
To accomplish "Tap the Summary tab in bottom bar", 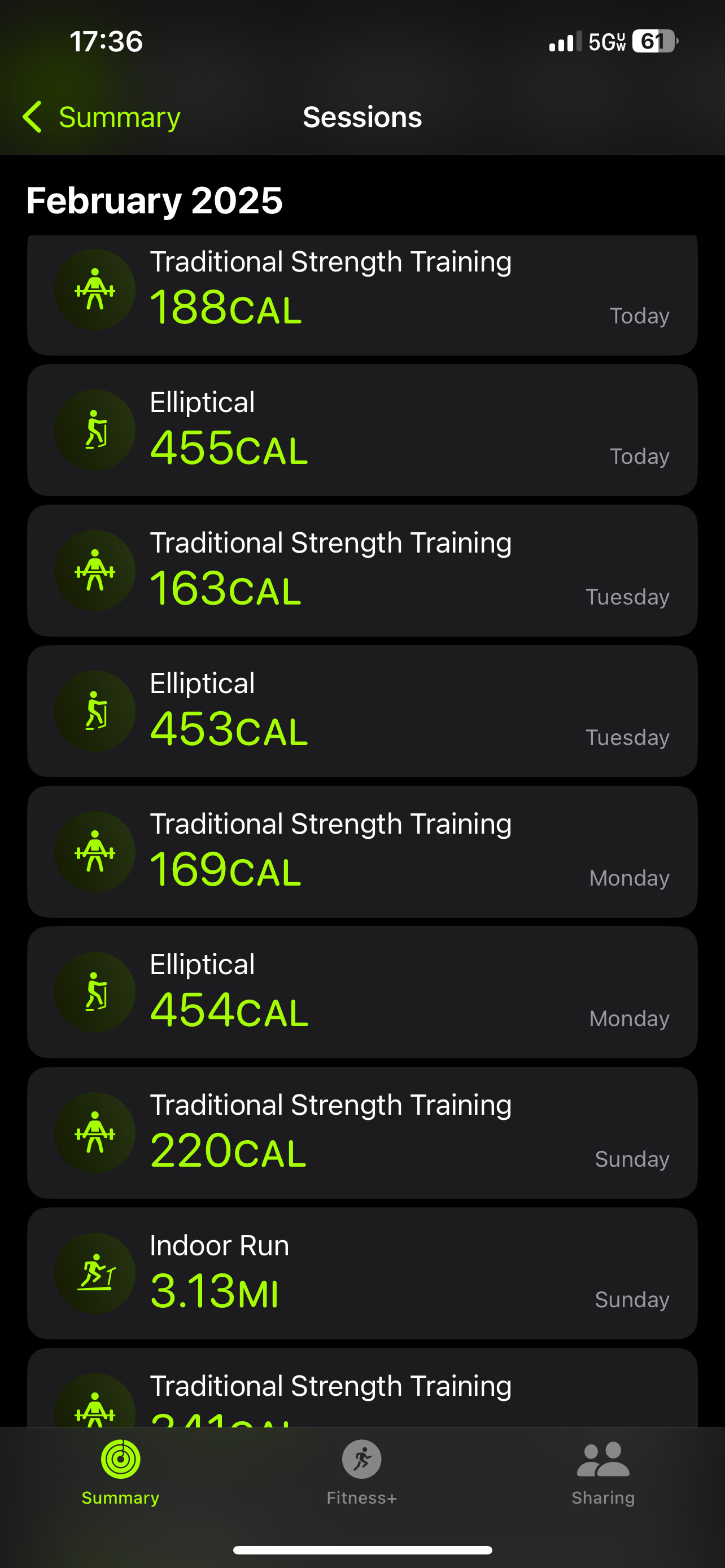I will (x=120, y=1470).
